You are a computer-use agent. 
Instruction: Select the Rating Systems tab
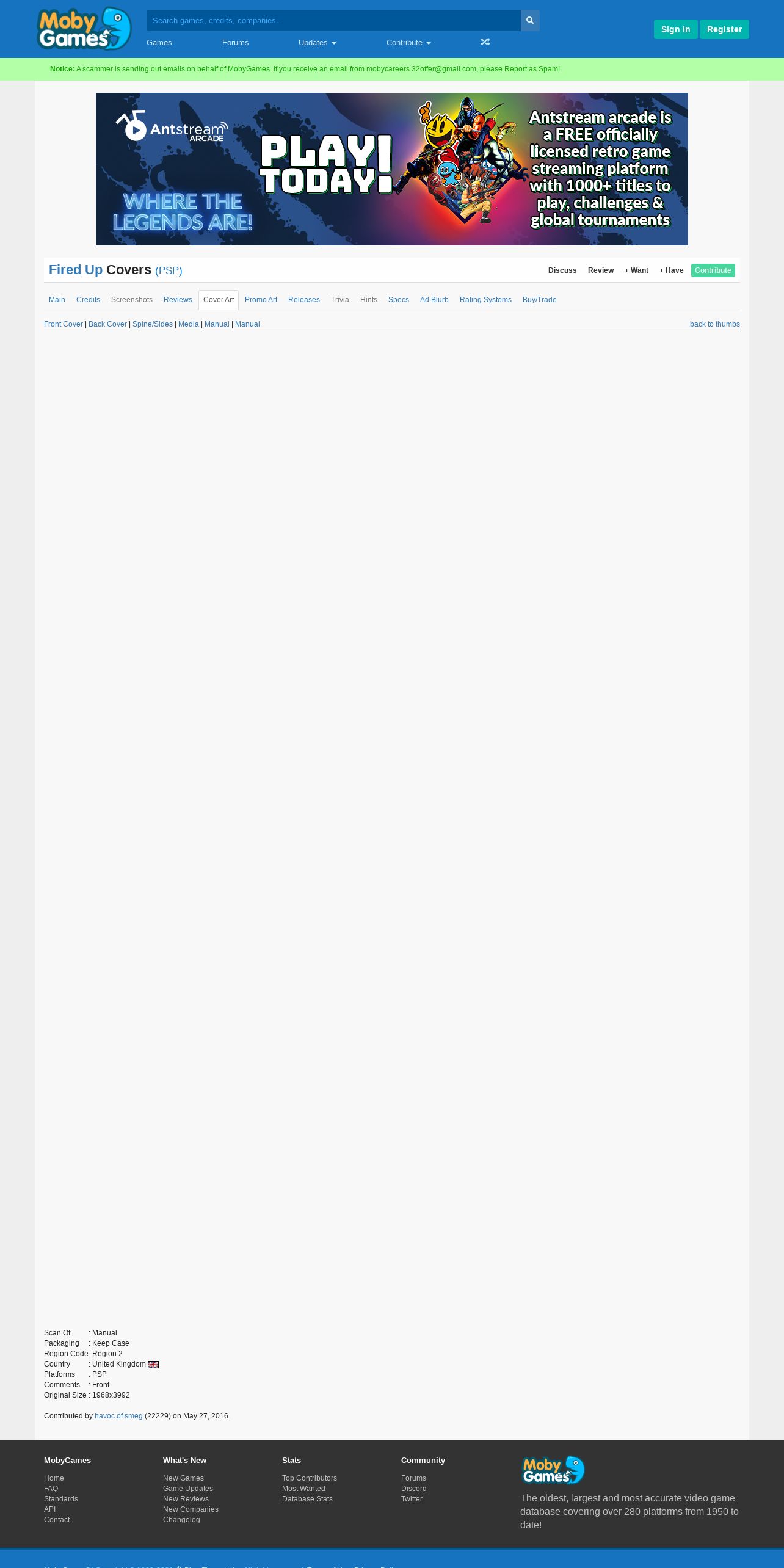[485, 300]
